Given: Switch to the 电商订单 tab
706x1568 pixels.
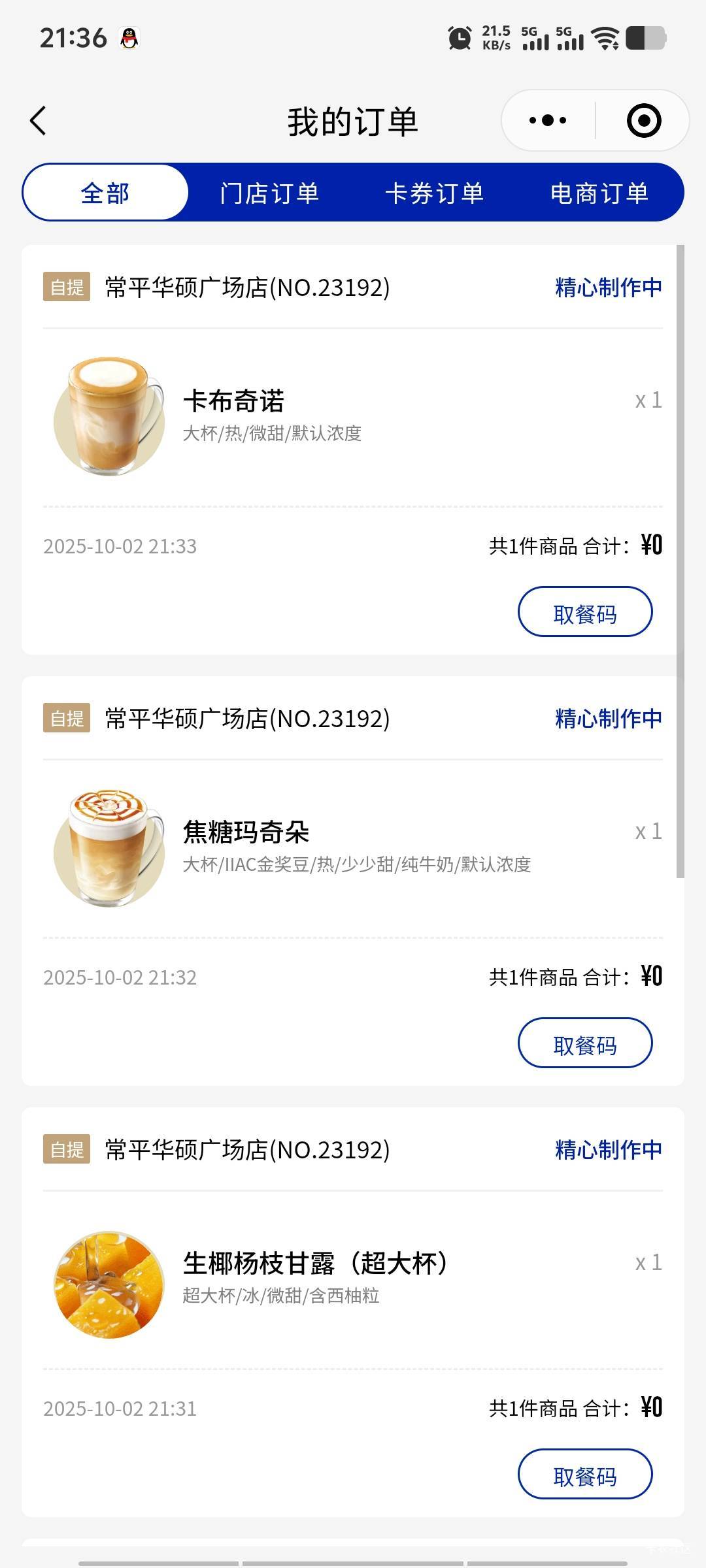Looking at the screenshot, I should click(599, 193).
